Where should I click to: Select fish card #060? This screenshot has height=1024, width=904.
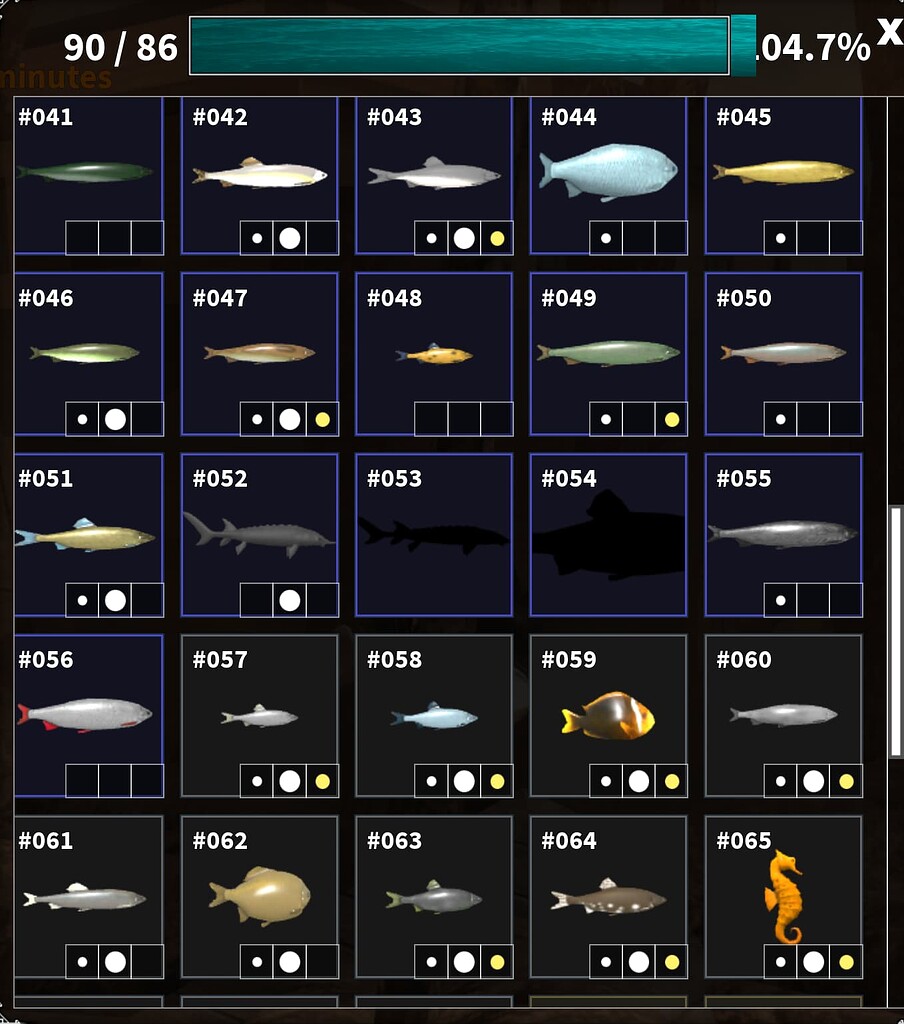click(x=783, y=714)
